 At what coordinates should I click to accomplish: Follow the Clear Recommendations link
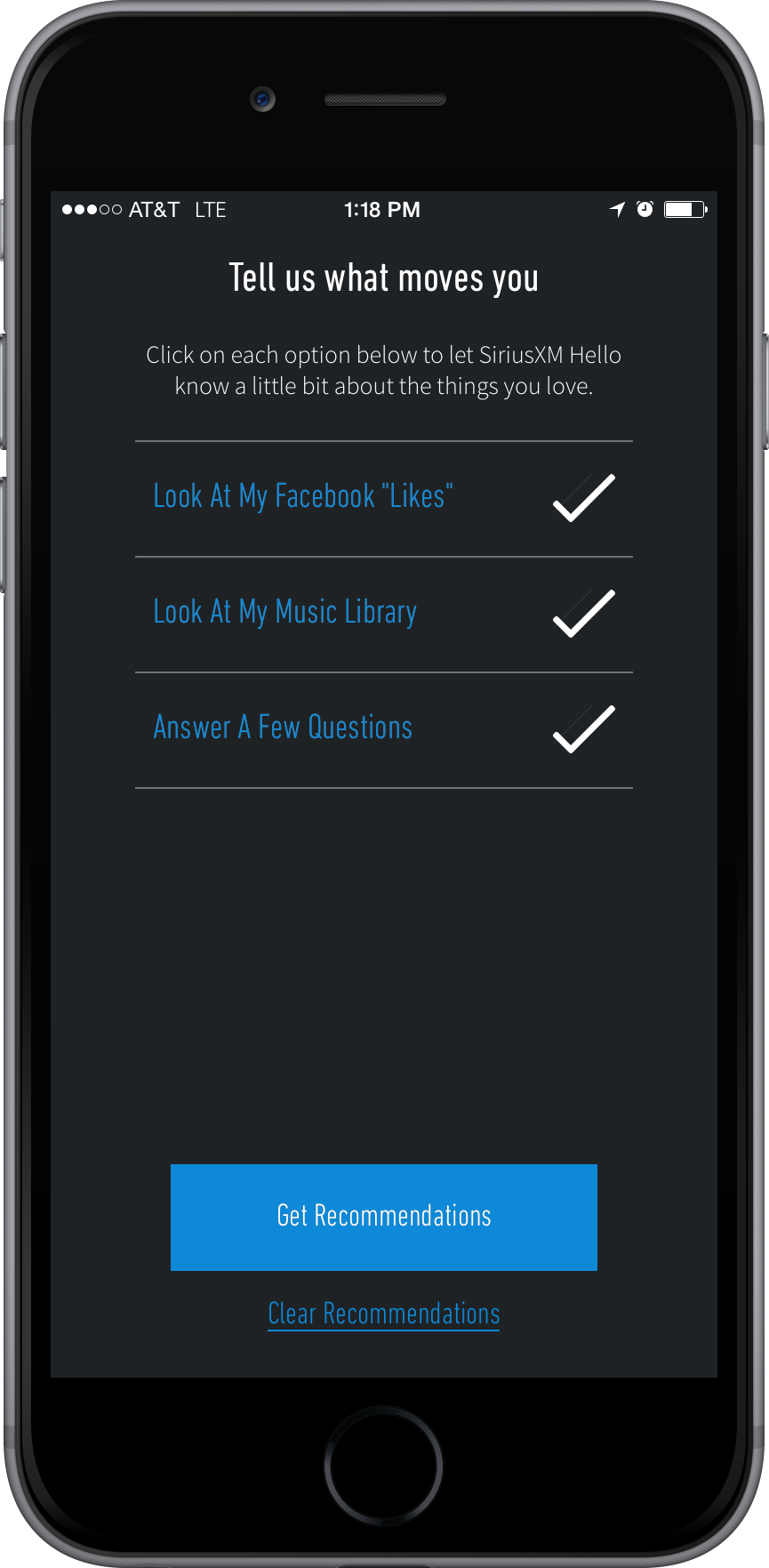[383, 1314]
